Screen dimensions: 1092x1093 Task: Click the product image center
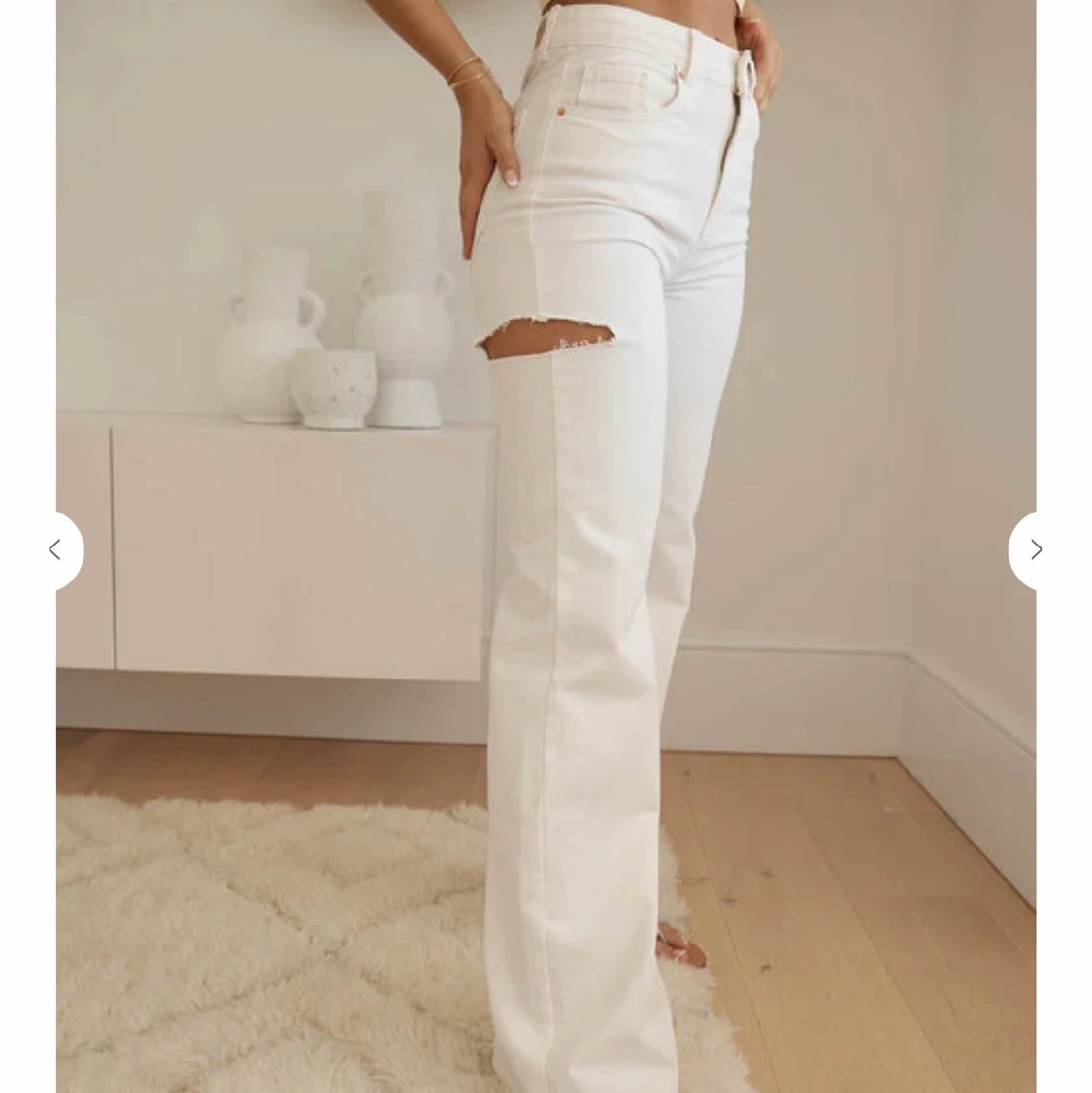[x=546, y=546]
